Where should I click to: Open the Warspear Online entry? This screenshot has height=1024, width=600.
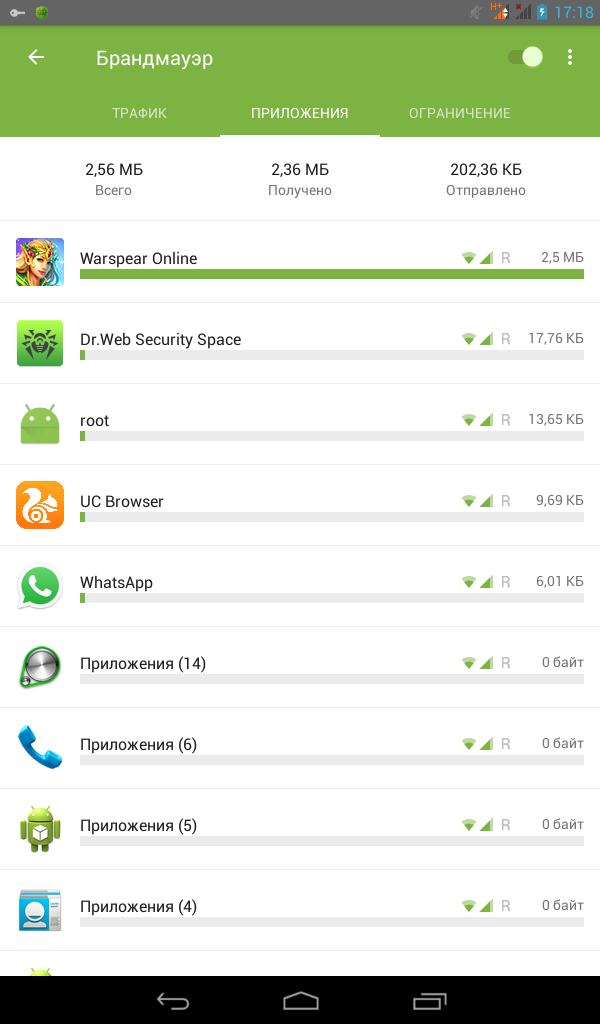click(300, 262)
